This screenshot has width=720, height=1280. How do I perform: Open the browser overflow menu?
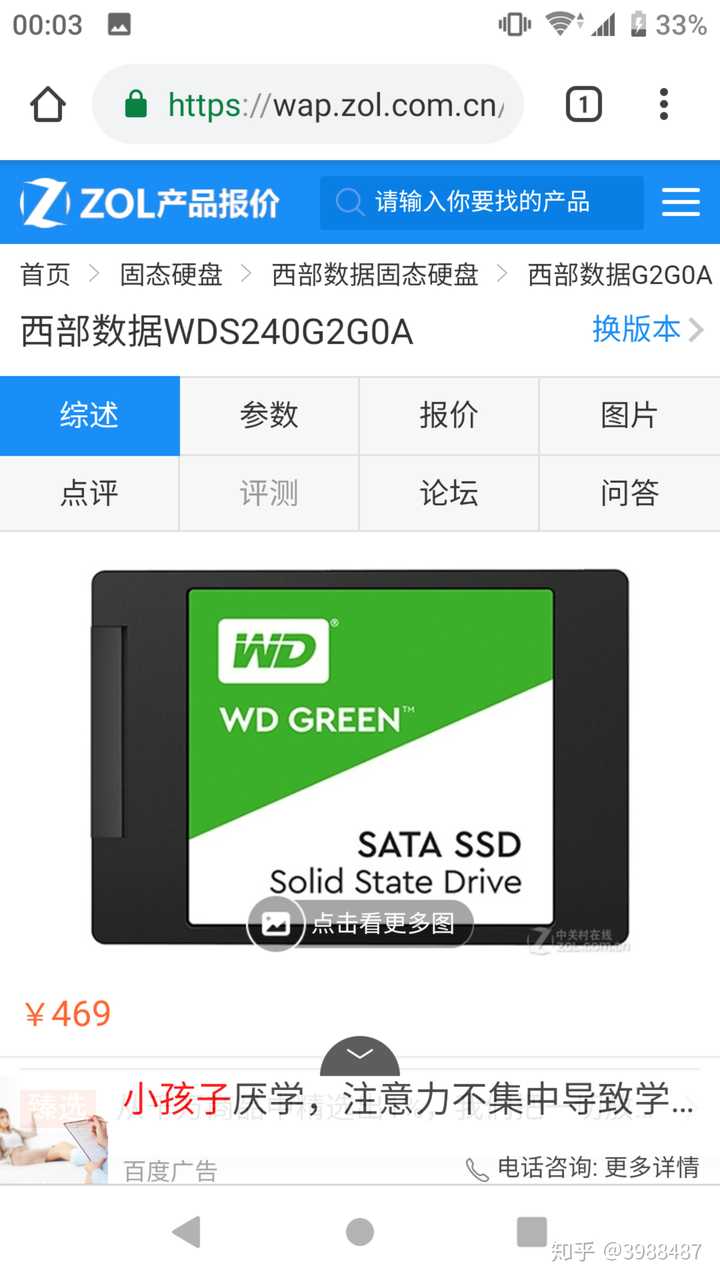pos(663,103)
